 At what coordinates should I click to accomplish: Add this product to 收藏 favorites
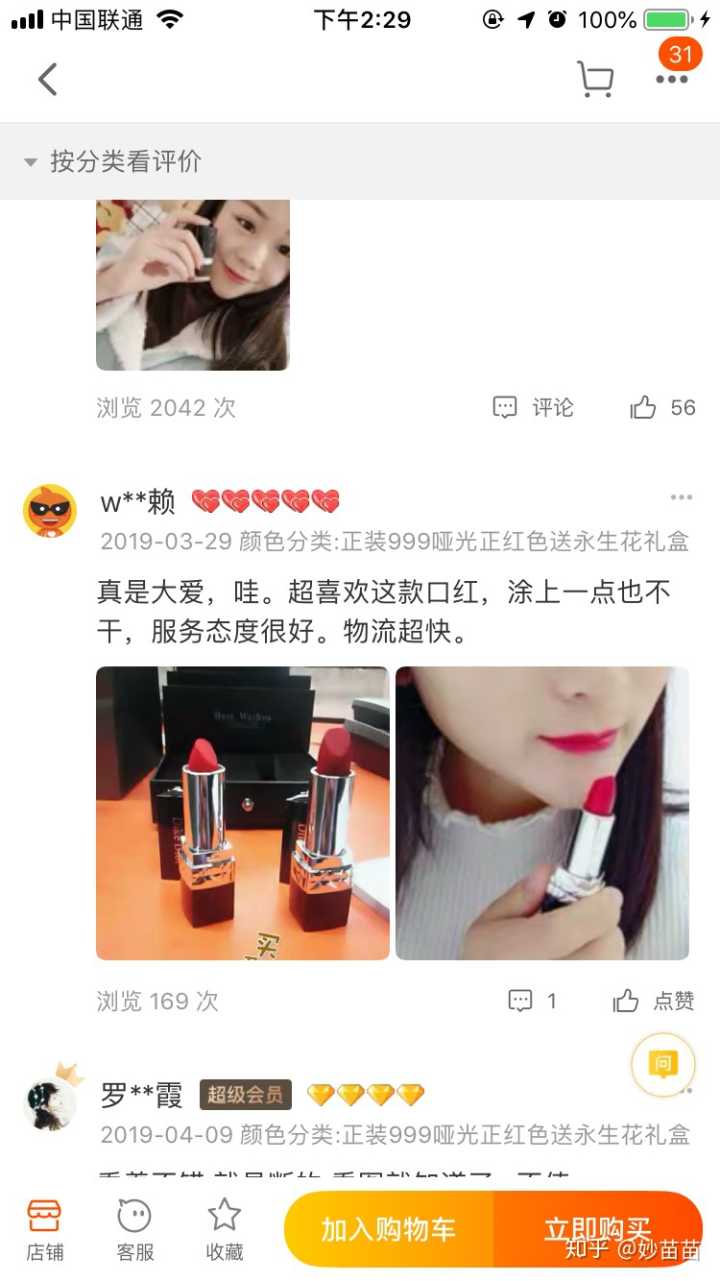click(x=224, y=1230)
